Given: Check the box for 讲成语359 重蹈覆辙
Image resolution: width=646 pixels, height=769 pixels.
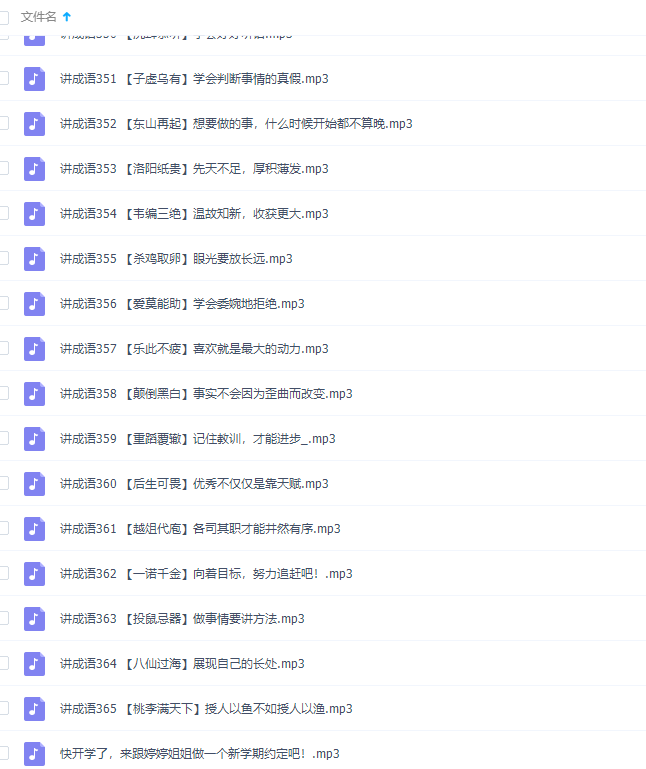Looking at the screenshot, I should pos(3,438).
